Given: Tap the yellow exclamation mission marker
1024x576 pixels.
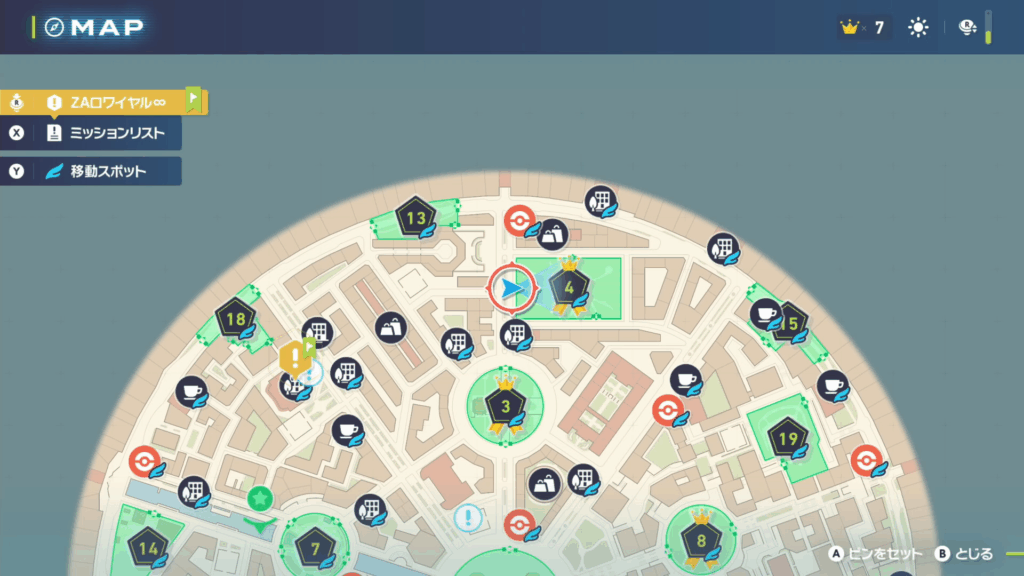Looking at the screenshot, I should pyautogui.click(x=294, y=357).
